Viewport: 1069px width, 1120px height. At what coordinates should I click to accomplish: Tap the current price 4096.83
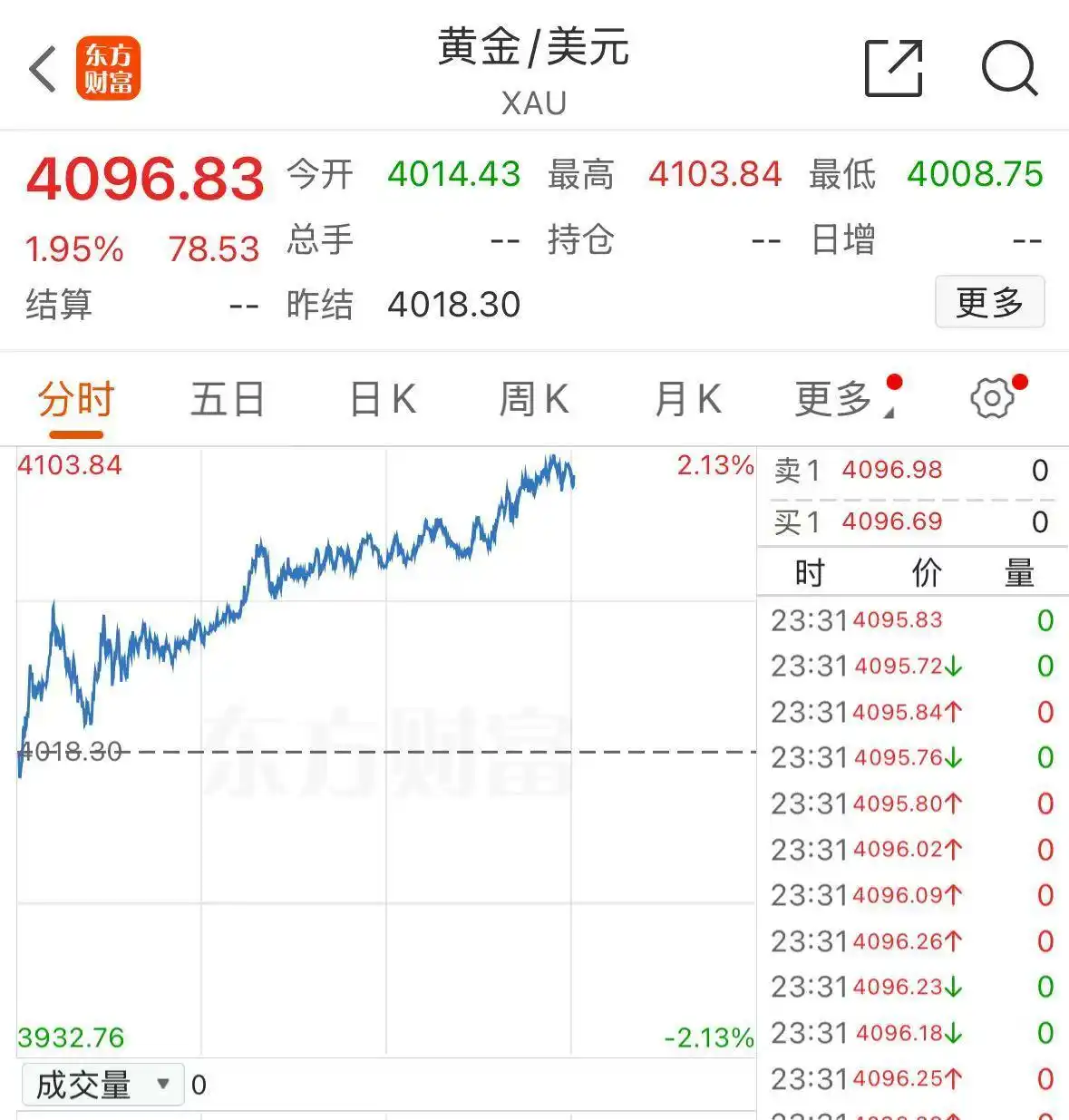coord(145,178)
